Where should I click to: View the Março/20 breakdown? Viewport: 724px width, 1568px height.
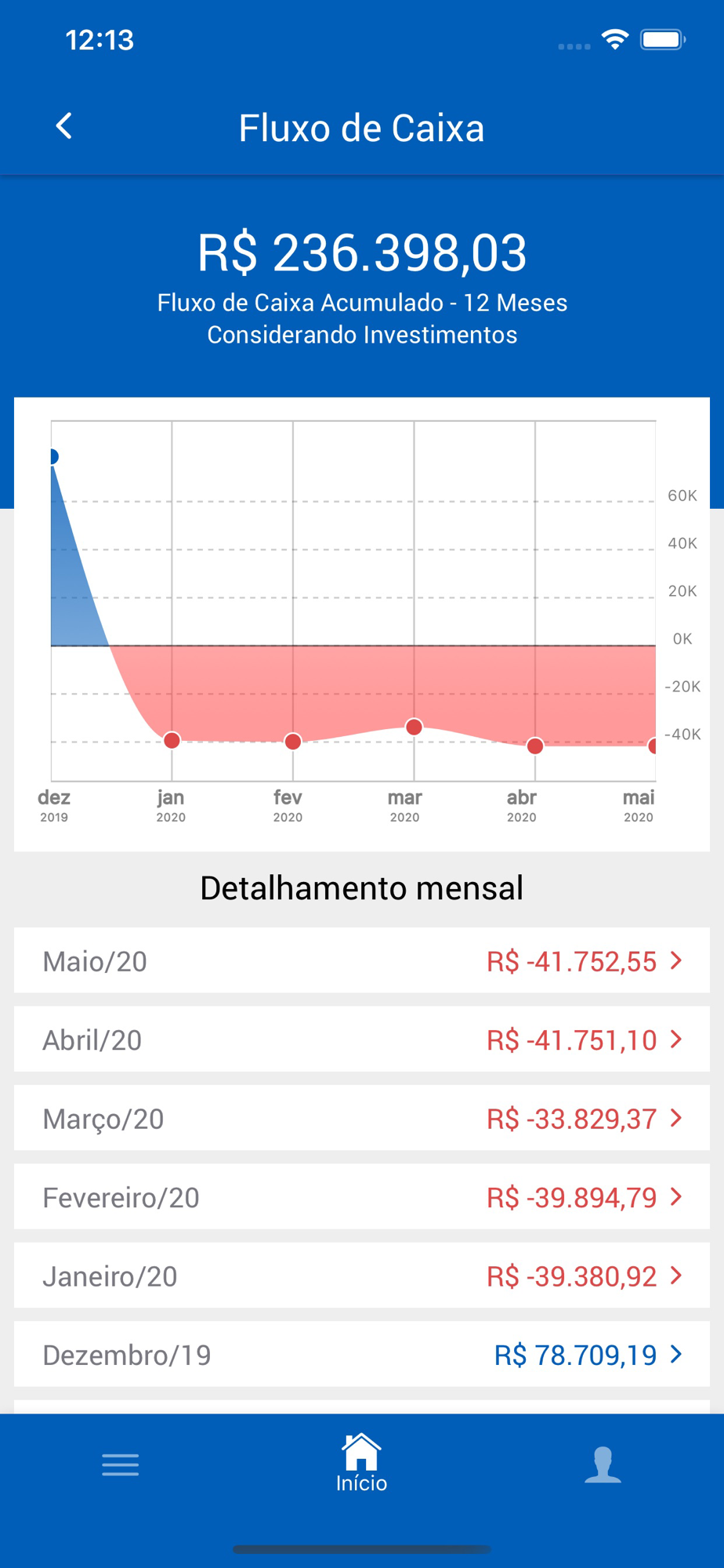(x=362, y=1118)
